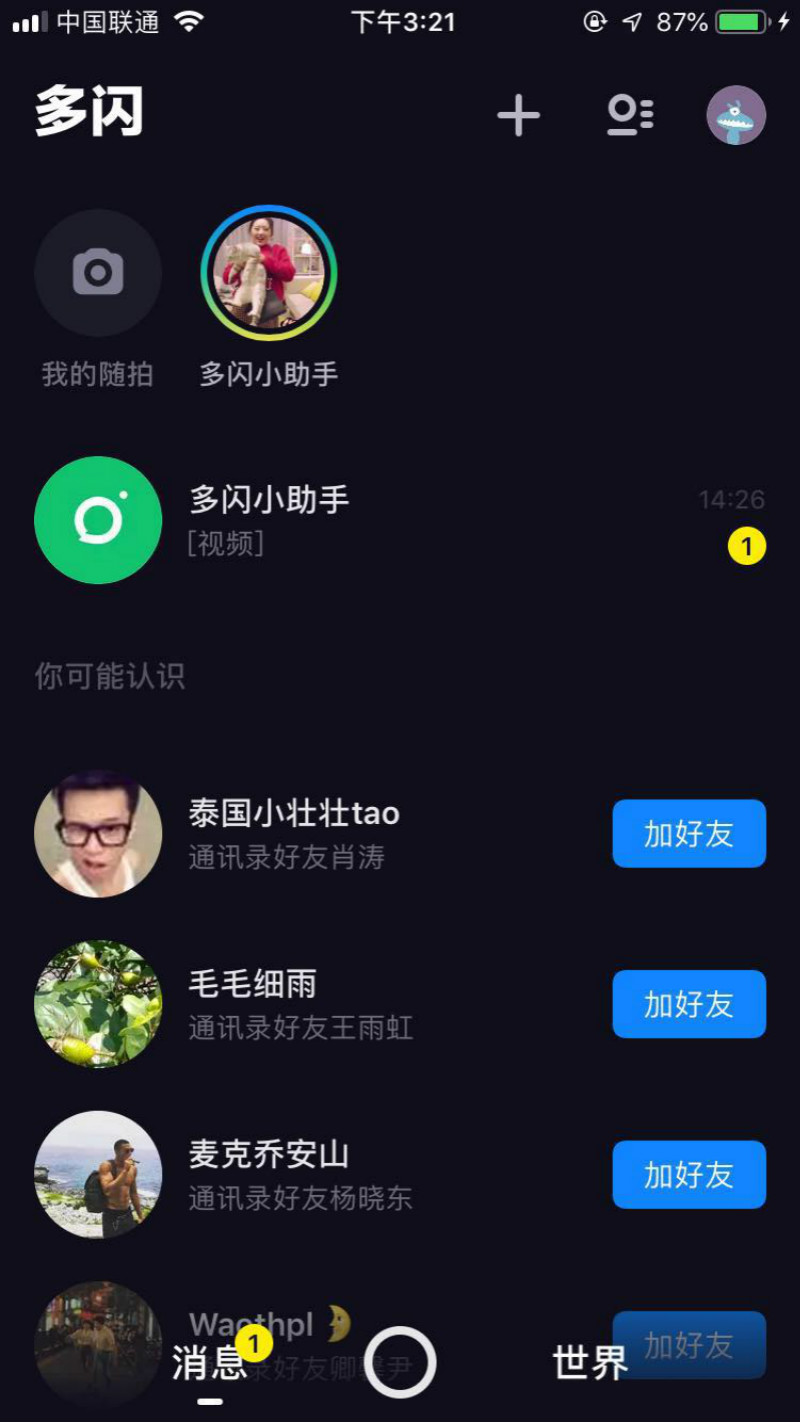Viewport: 800px width, 1422px height.
Task: Tap the round capture button
Action: coord(400,1362)
